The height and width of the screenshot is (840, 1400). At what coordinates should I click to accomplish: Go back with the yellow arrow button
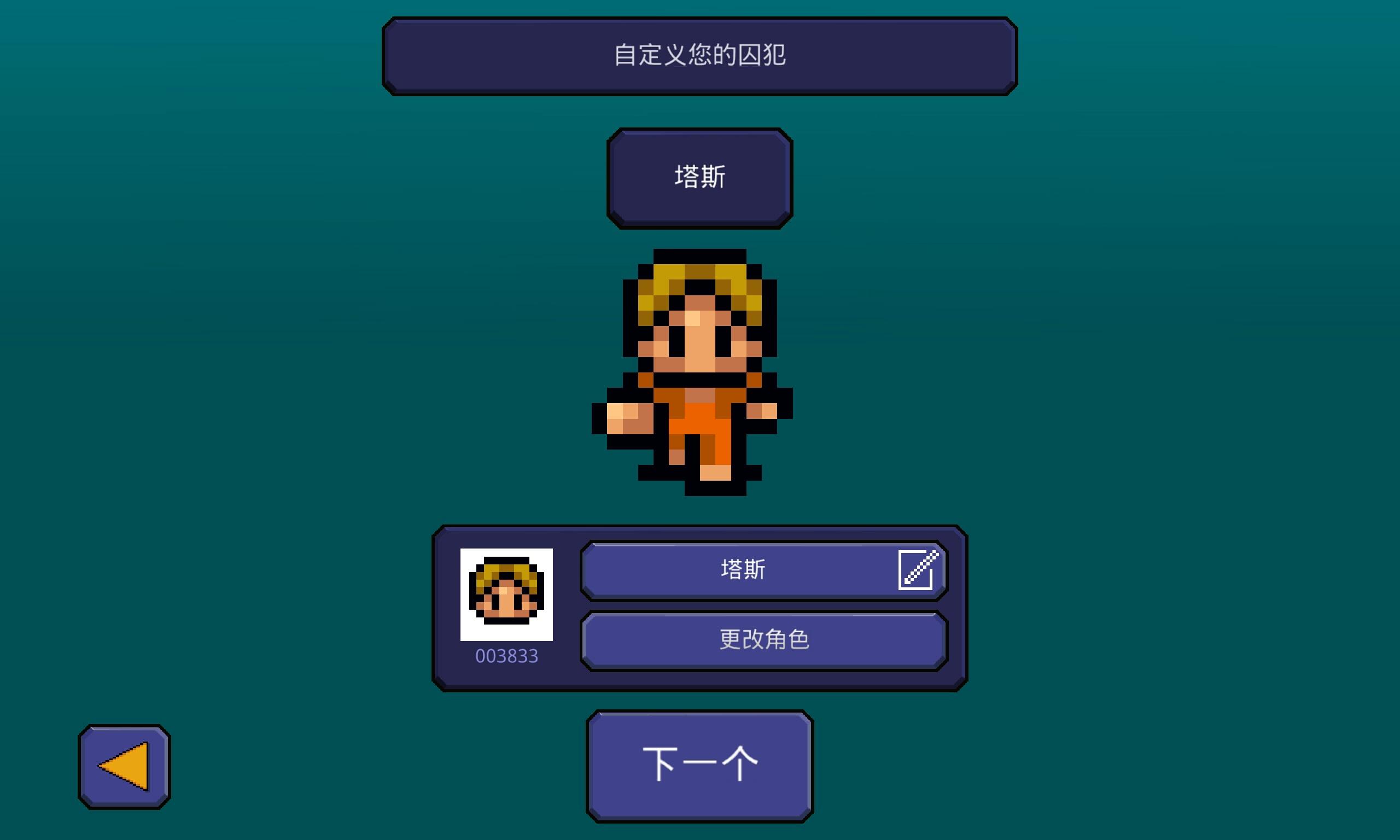point(124,766)
